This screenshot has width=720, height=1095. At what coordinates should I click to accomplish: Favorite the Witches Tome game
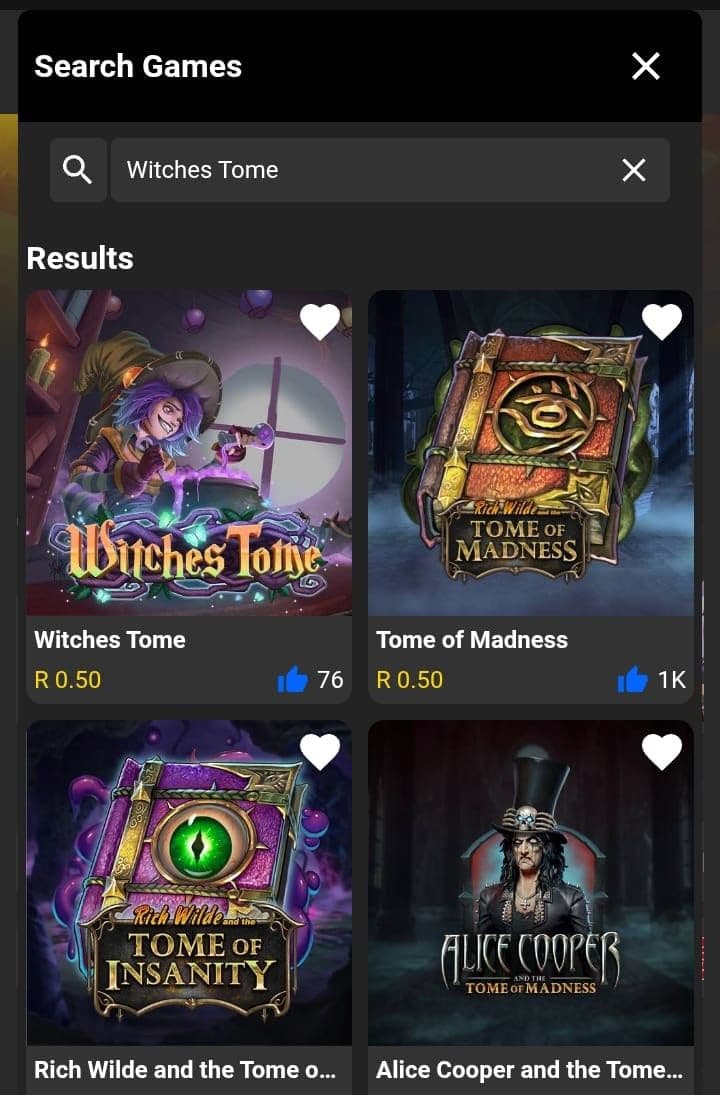click(320, 322)
